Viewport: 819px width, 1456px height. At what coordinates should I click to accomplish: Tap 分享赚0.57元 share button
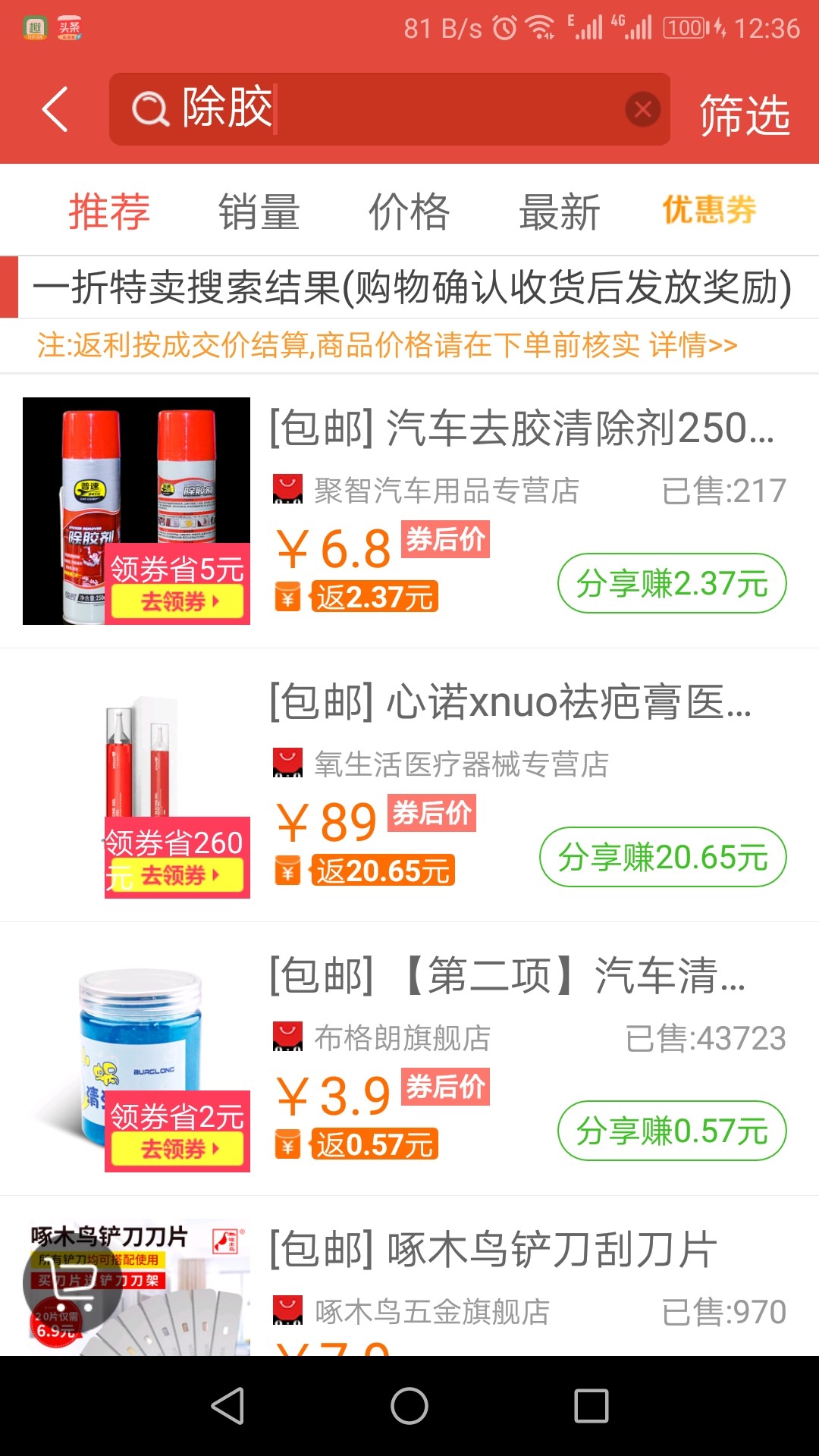672,1131
